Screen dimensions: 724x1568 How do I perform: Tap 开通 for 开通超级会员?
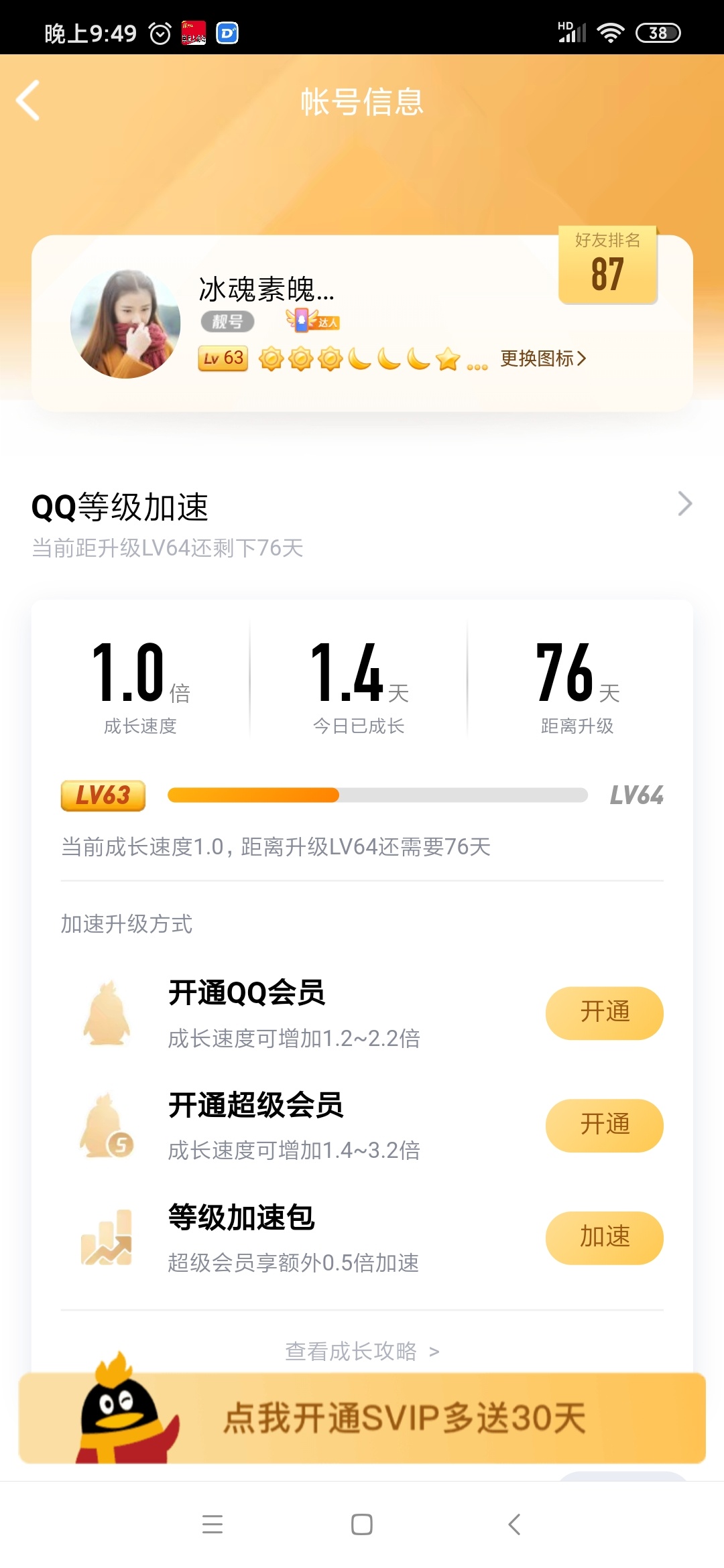[605, 1126]
